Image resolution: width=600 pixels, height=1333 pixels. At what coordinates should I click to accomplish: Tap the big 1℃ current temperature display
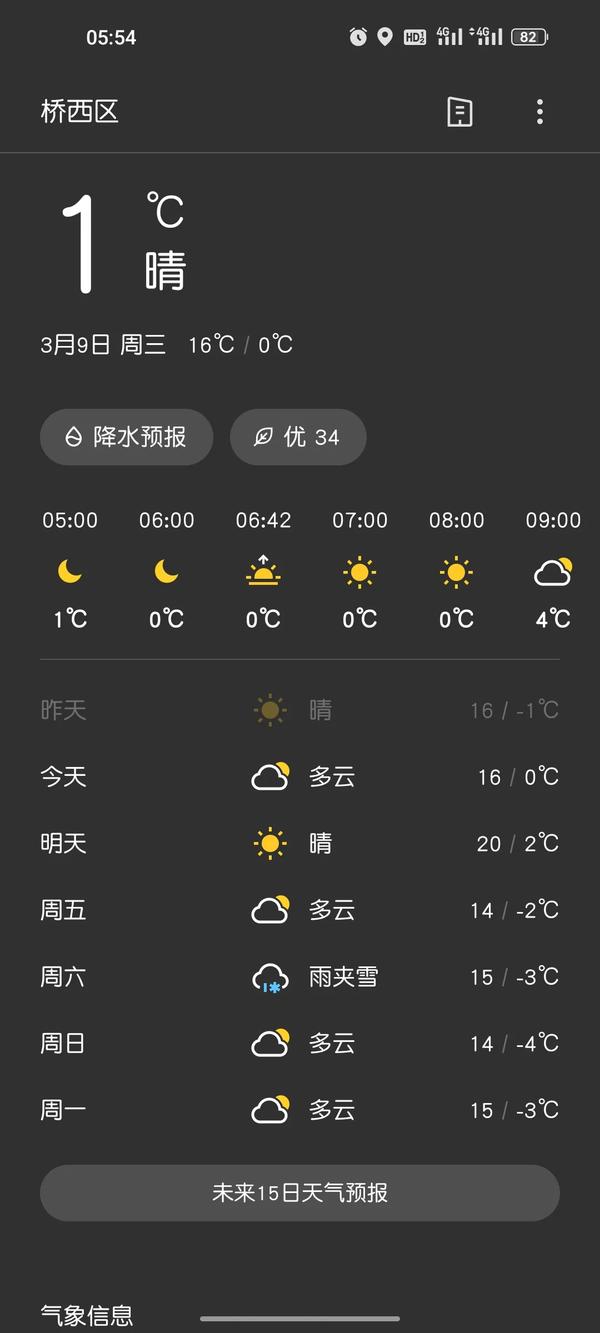[x=122, y=244]
